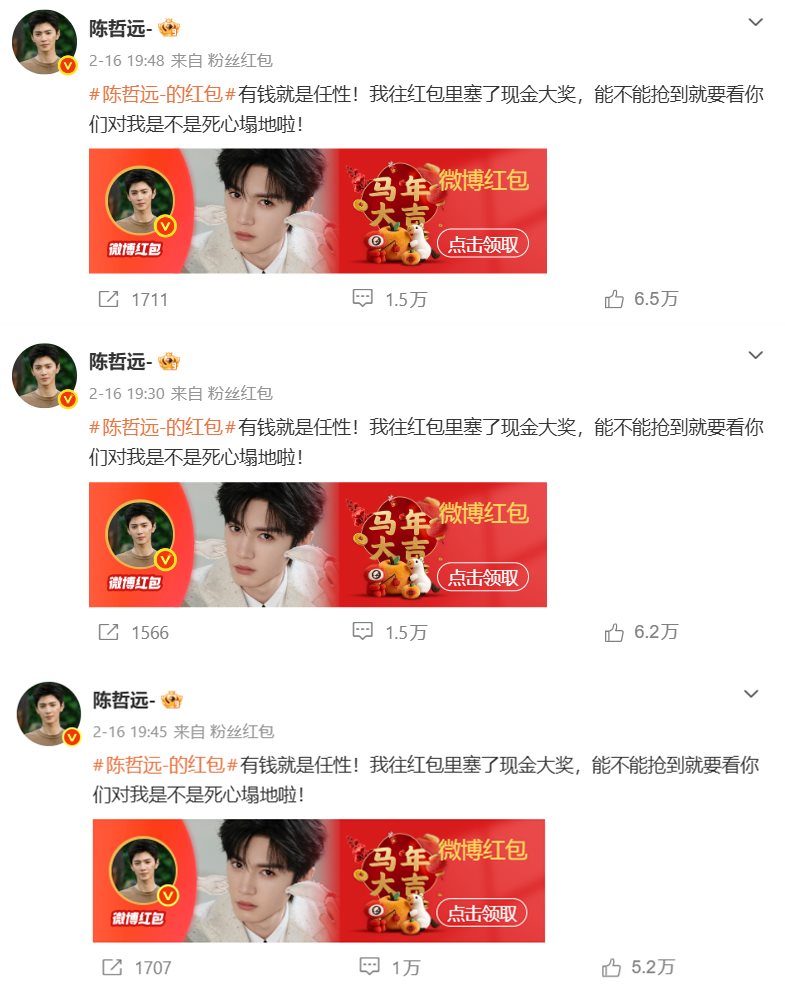785x987 pixels.
Task: Open the red packet banner in the 19:45 post
Action: click(318, 880)
